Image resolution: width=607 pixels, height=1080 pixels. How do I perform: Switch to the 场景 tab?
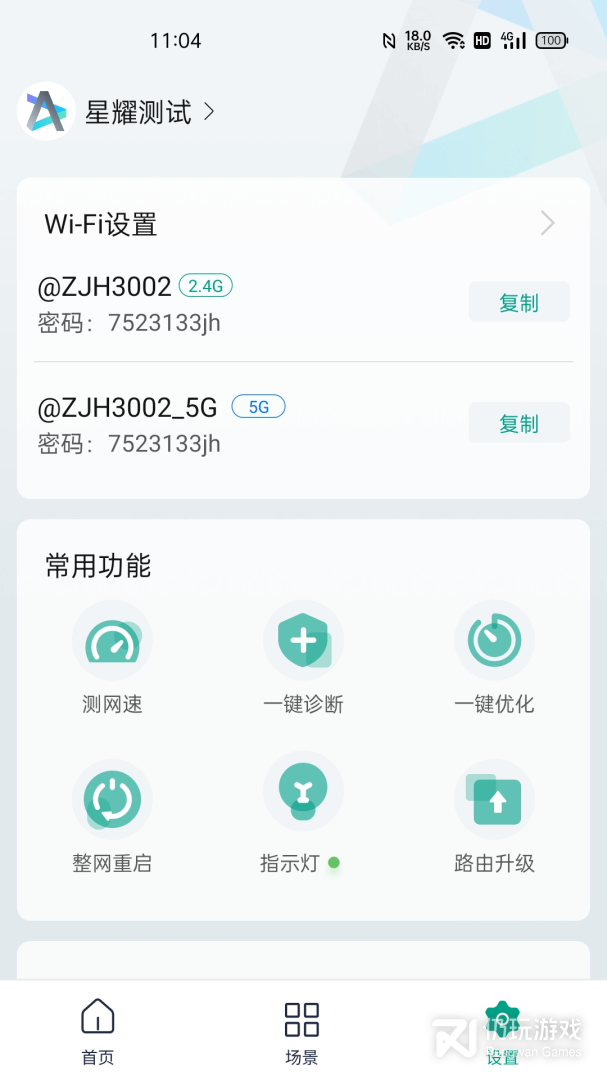click(302, 1031)
